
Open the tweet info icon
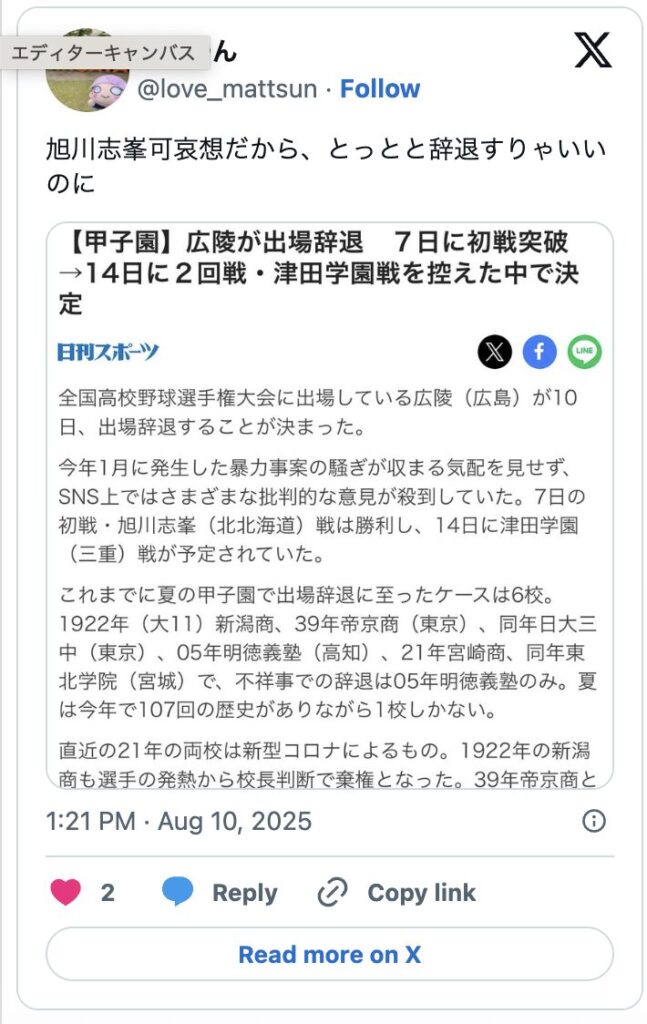[594, 821]
